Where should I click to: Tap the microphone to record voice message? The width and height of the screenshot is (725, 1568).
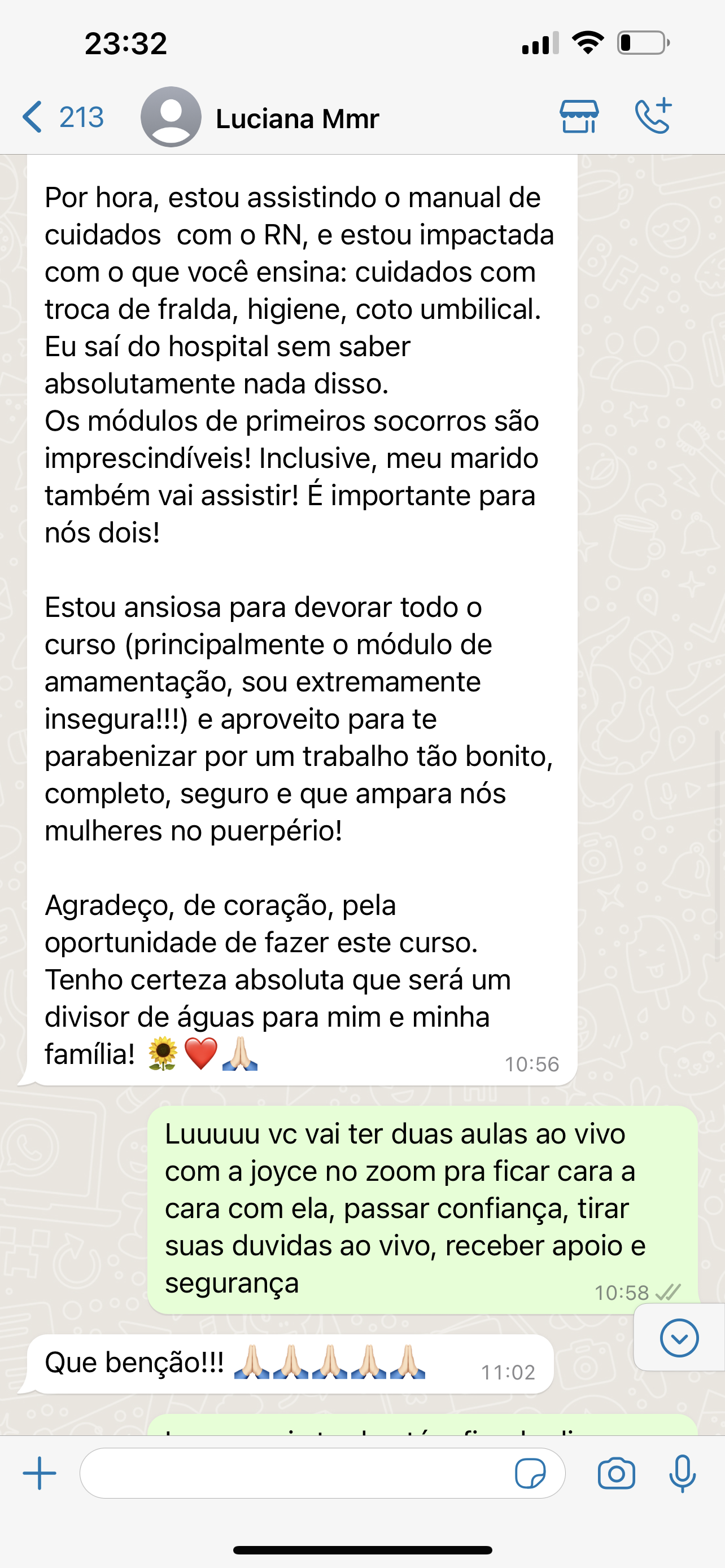point(682,1474)
